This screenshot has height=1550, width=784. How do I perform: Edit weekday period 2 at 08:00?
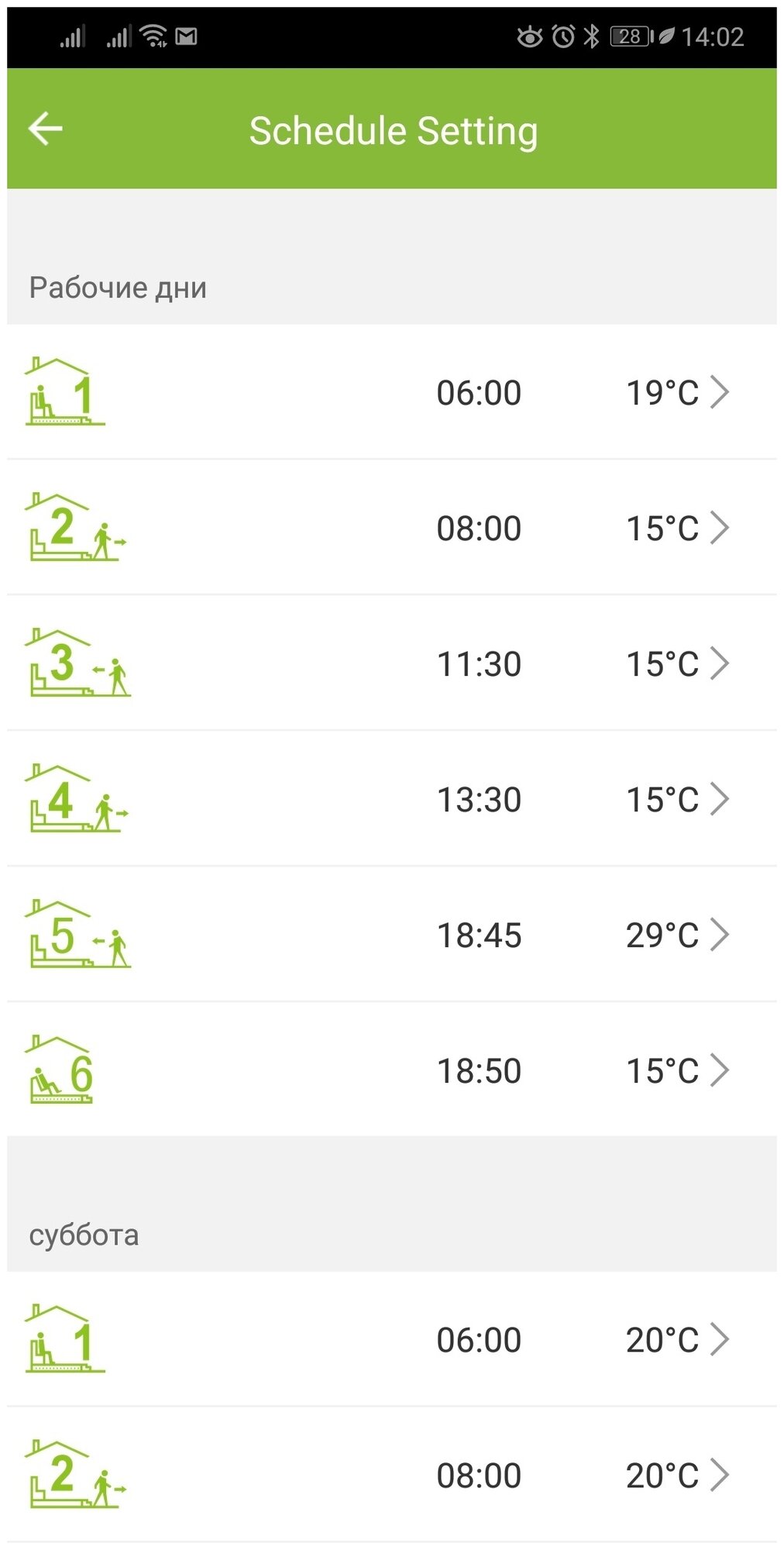391,528
